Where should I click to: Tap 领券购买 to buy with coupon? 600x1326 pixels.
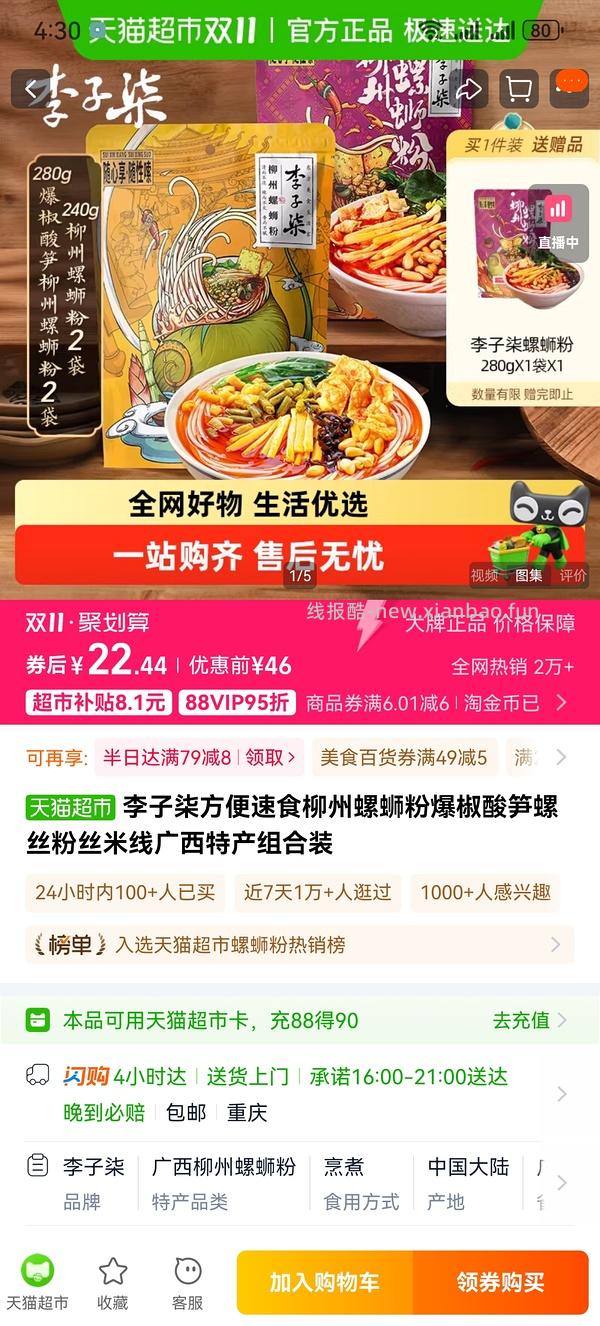500,1282
